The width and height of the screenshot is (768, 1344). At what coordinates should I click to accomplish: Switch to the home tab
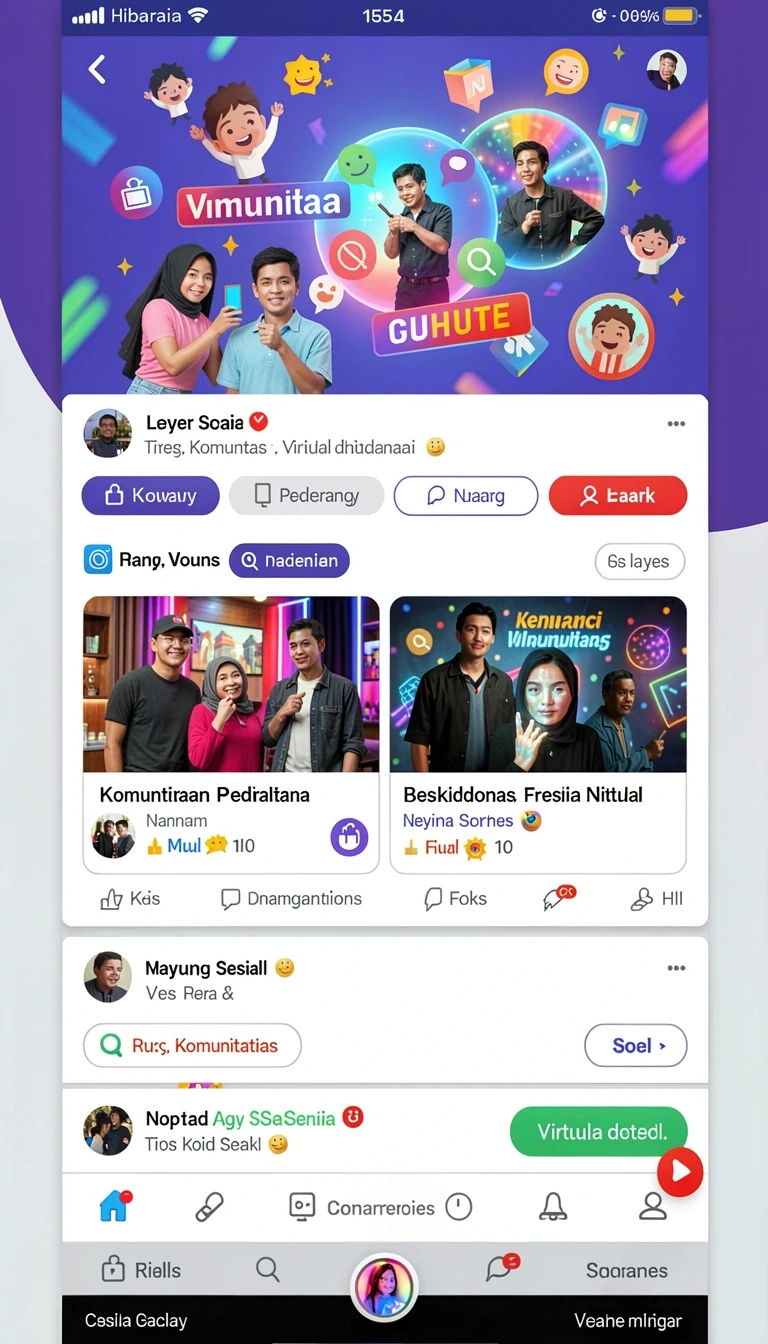tap(115, 1207)
